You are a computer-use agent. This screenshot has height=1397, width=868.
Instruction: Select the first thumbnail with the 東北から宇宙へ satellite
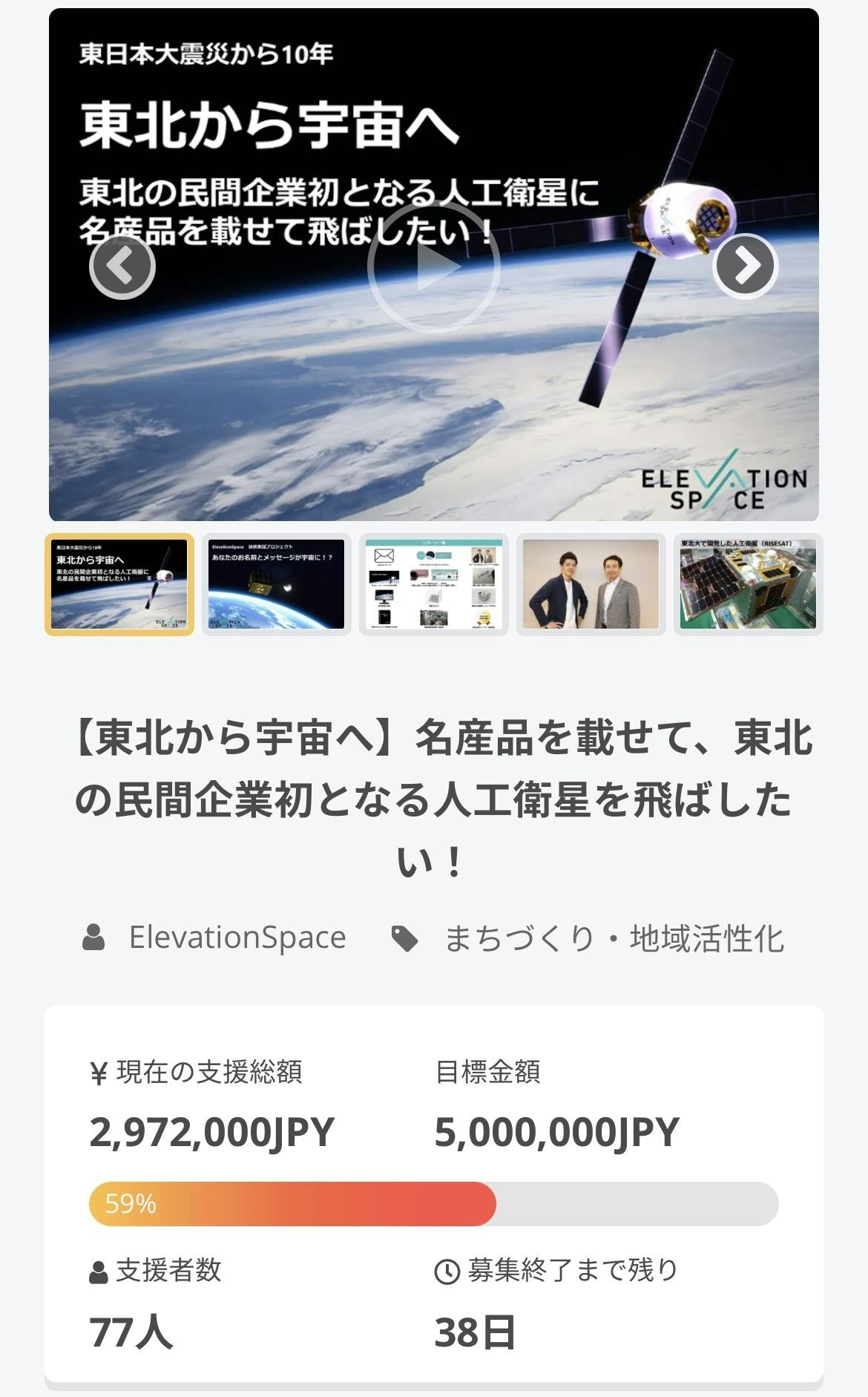[x=119, y=584]
